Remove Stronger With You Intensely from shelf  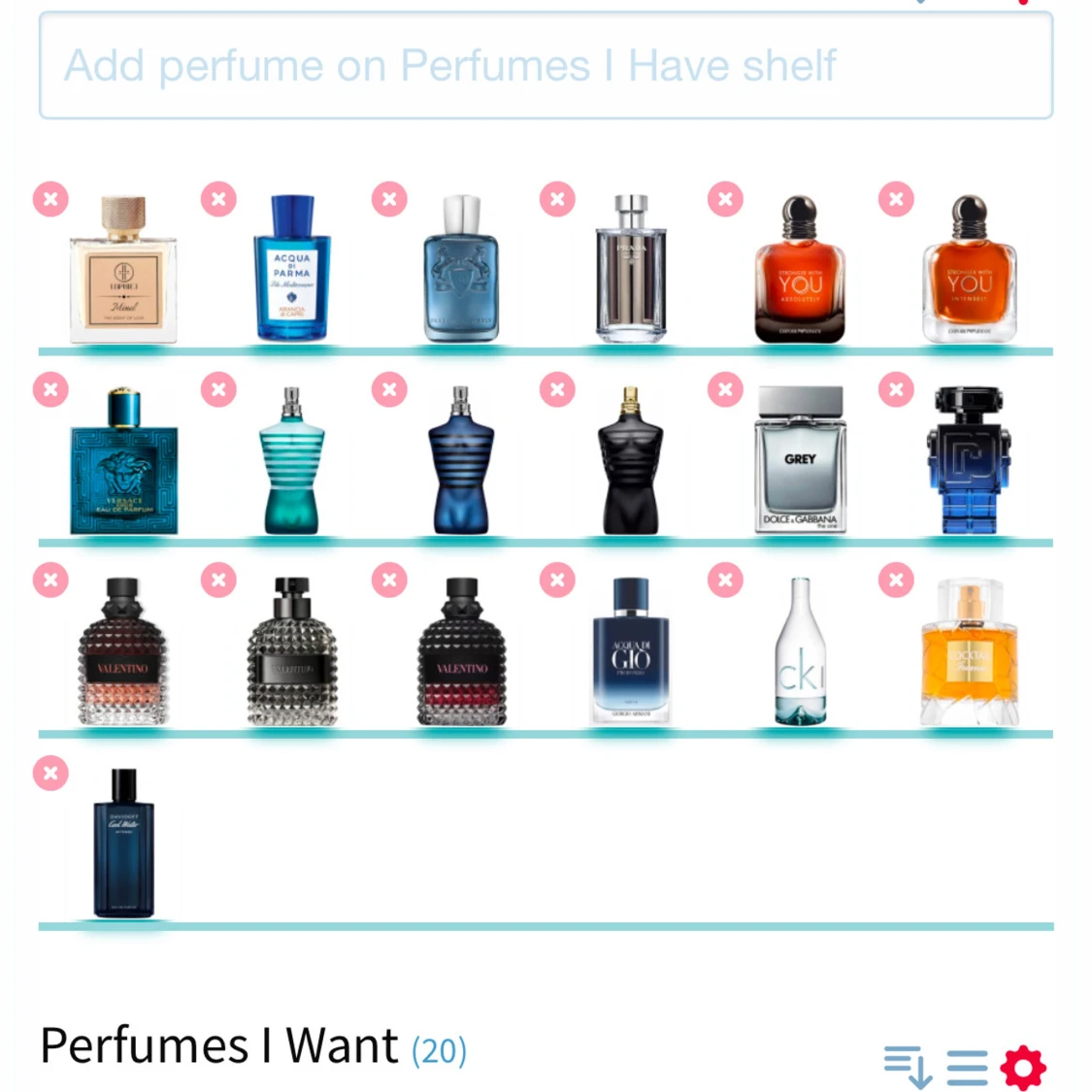[x=896, y=199]
